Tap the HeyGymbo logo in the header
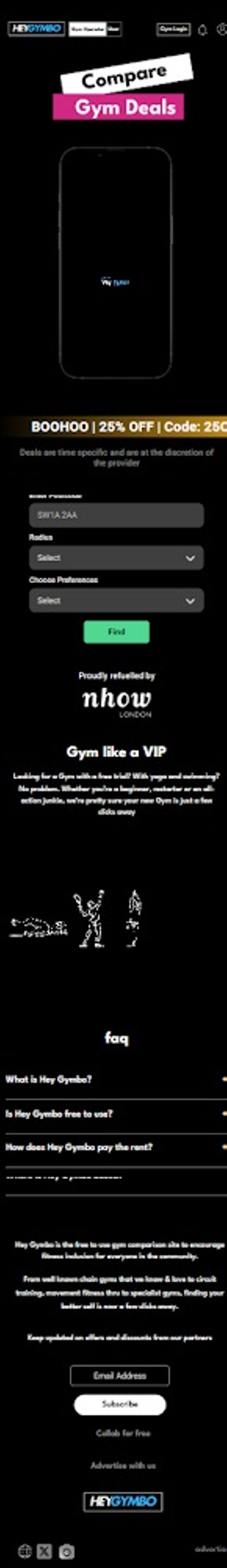 pyautogui.click(x=36, y=29)
